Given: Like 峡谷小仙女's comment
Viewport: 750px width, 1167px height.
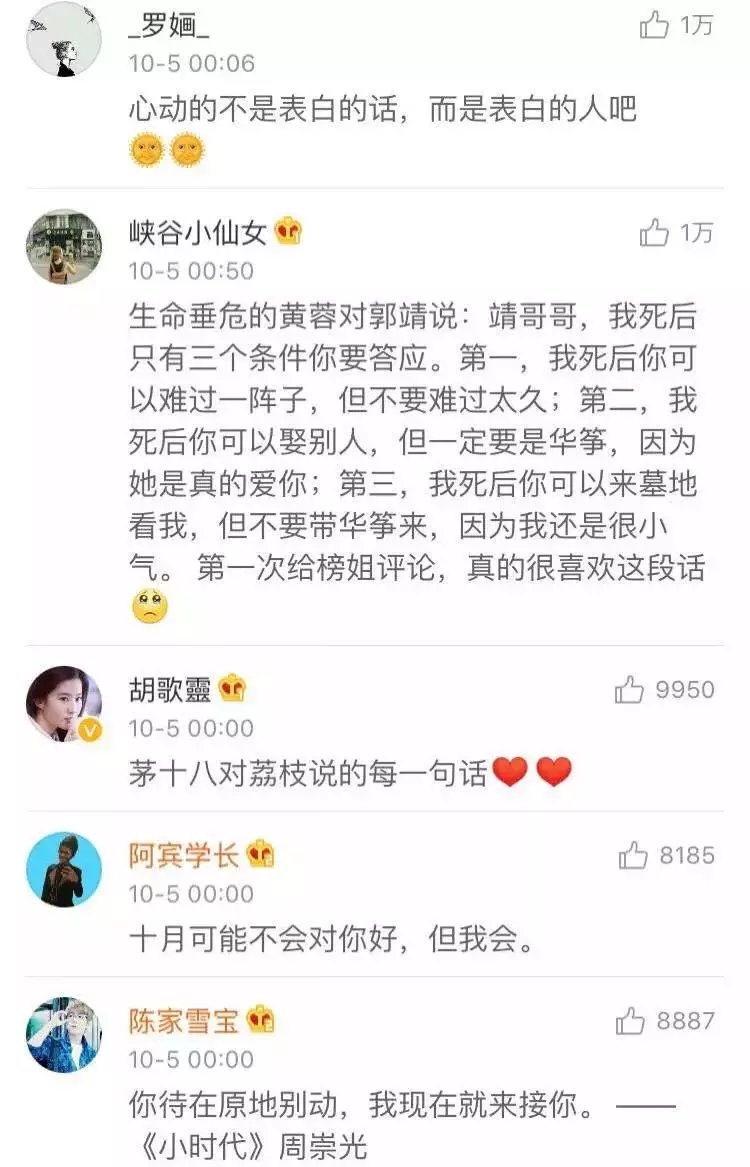Looking at the screenshot, I should pos(655,234).
